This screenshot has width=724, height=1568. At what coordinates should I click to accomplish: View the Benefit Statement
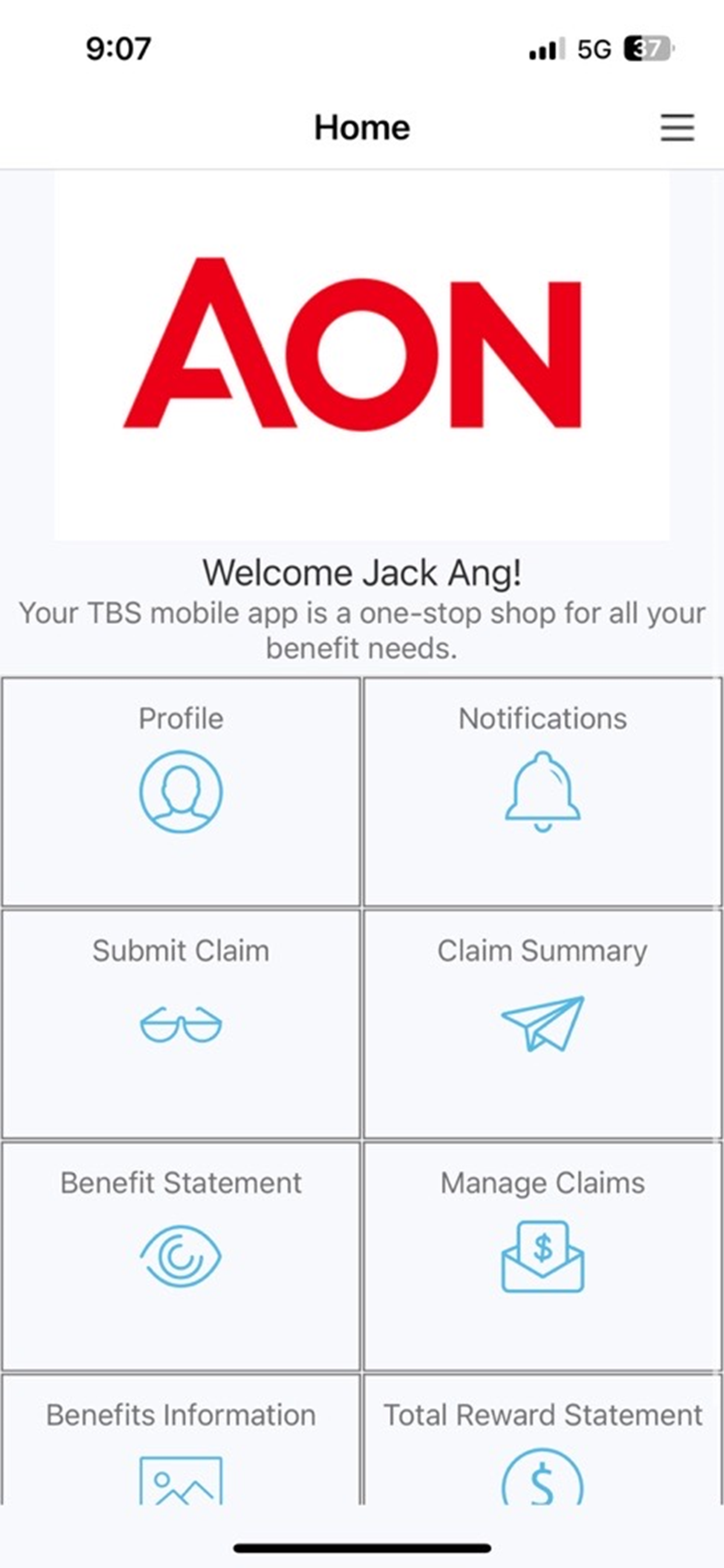pos(181,1256)
